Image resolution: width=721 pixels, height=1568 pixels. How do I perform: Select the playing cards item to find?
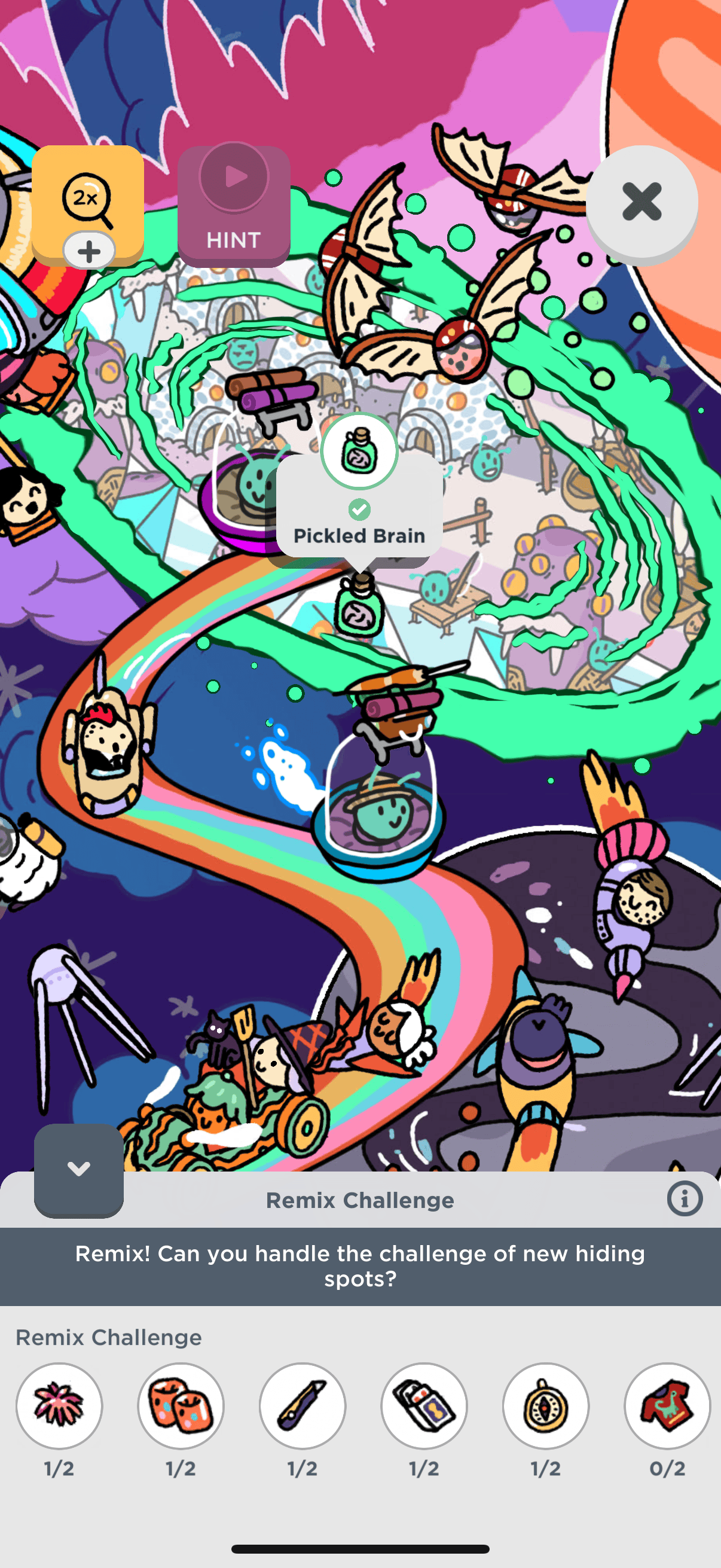[424, 1405]
